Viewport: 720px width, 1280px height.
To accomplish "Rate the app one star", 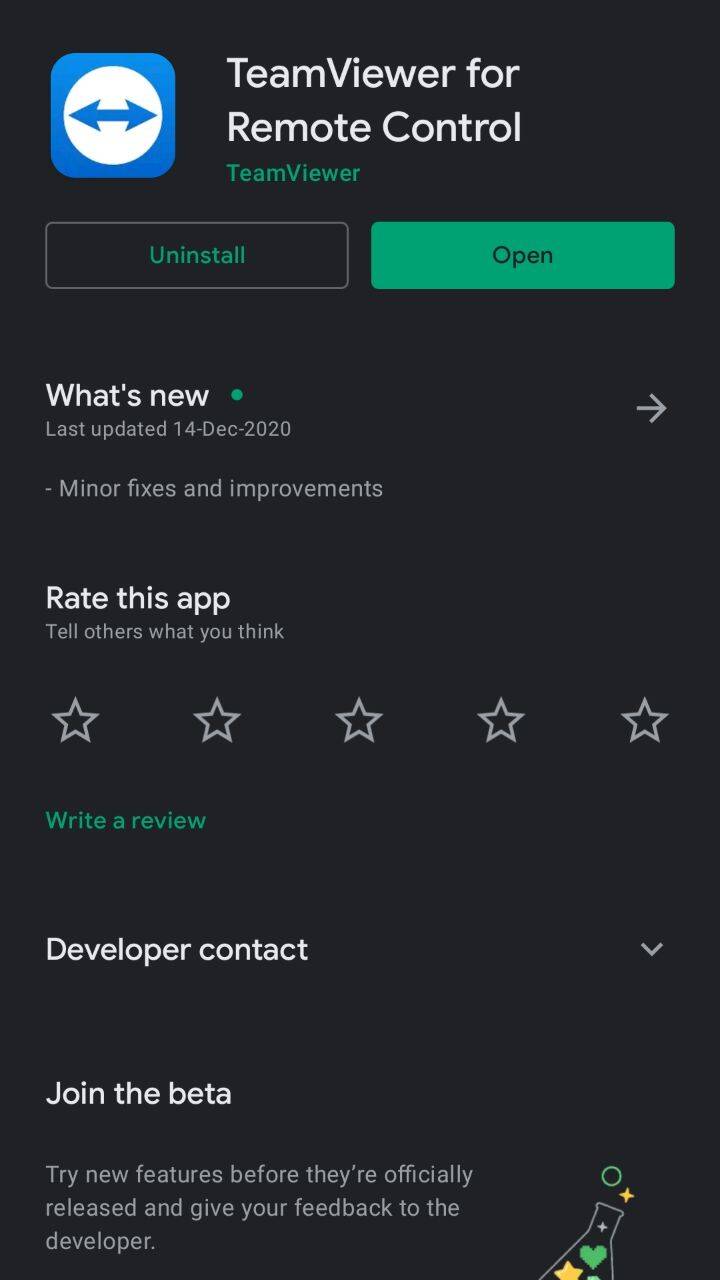I will (75, 720).
